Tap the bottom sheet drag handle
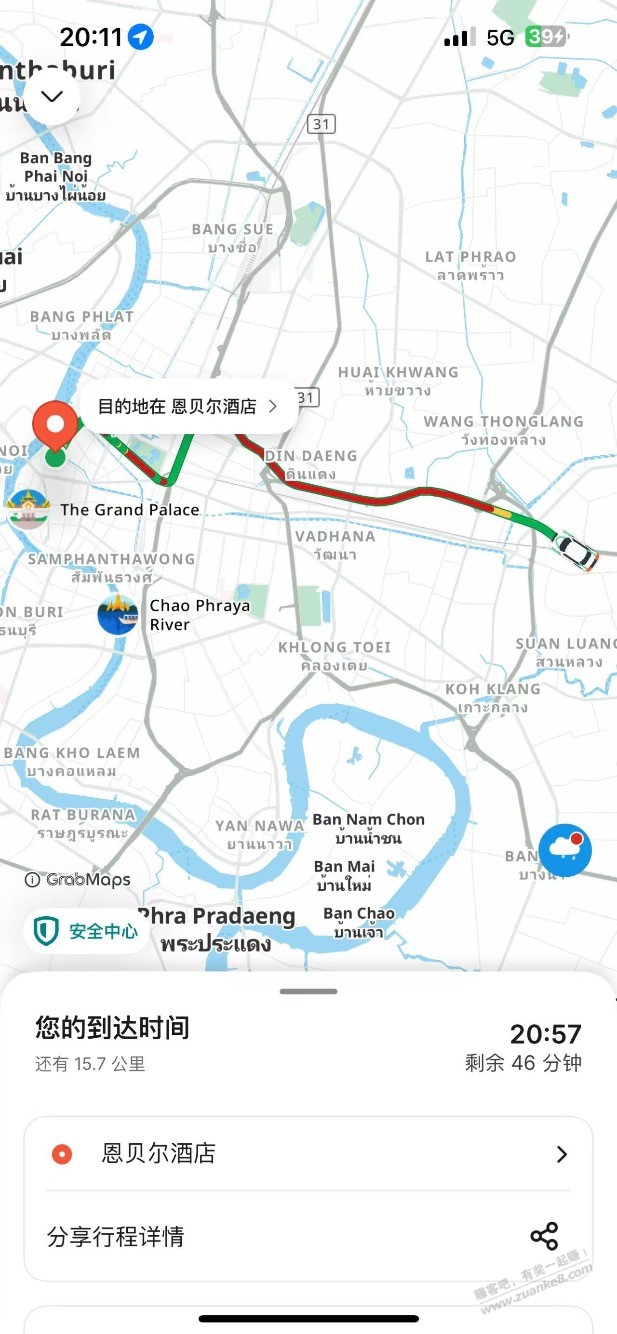 pos(308,991)
